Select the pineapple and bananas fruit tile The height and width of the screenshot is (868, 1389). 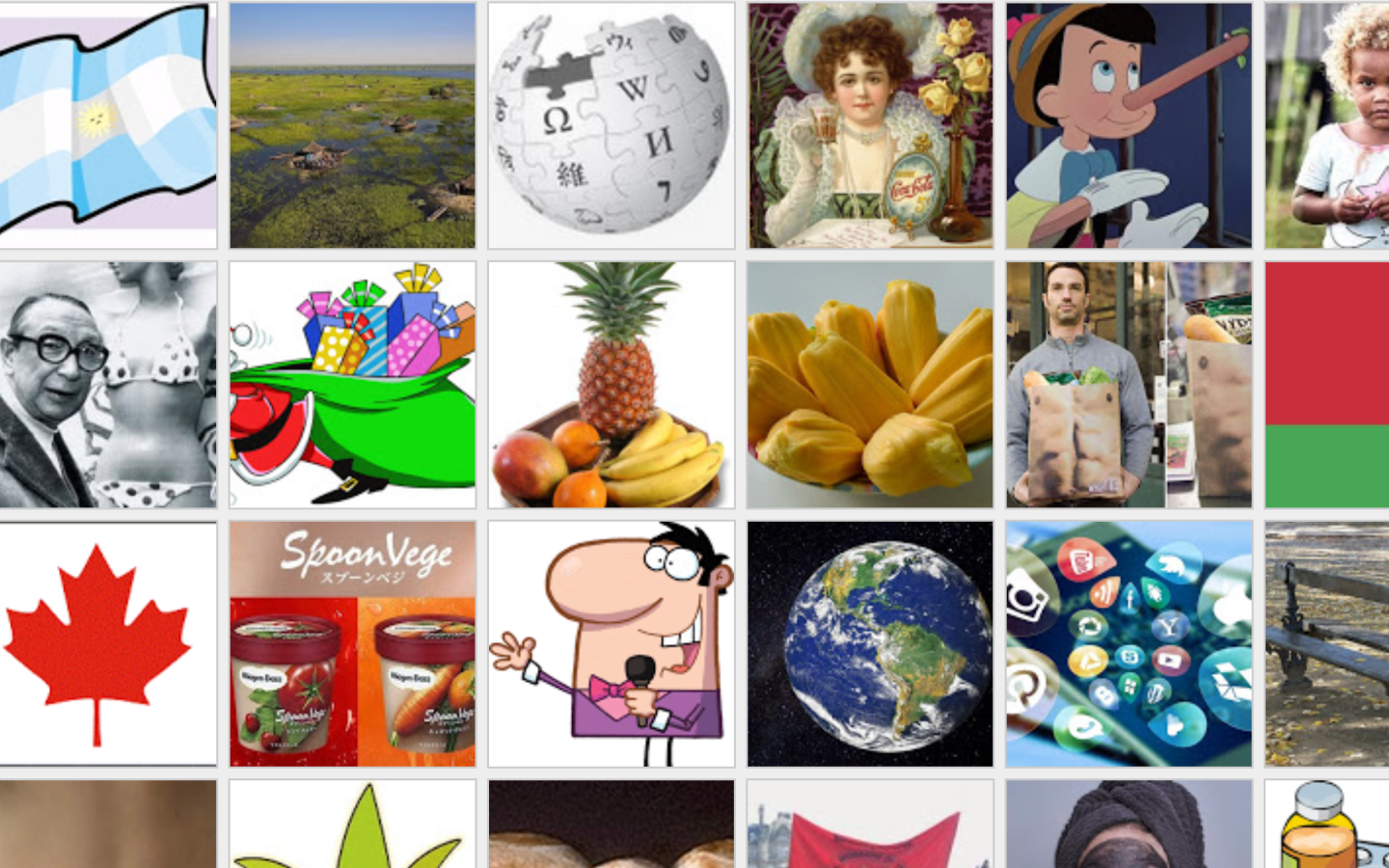point(611,385)
